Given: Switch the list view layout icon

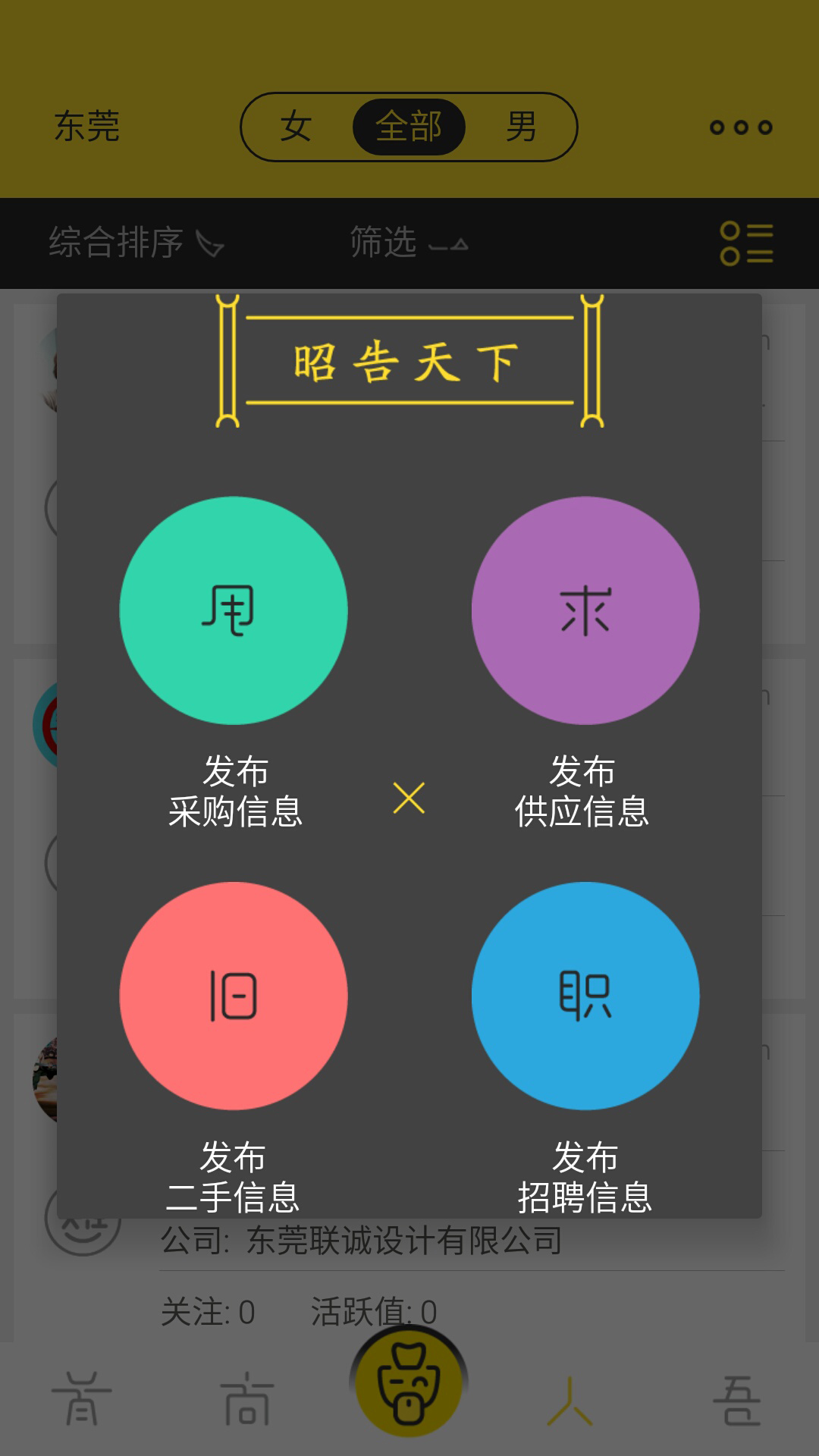Looking at the screenshot, I should (746, 243).
